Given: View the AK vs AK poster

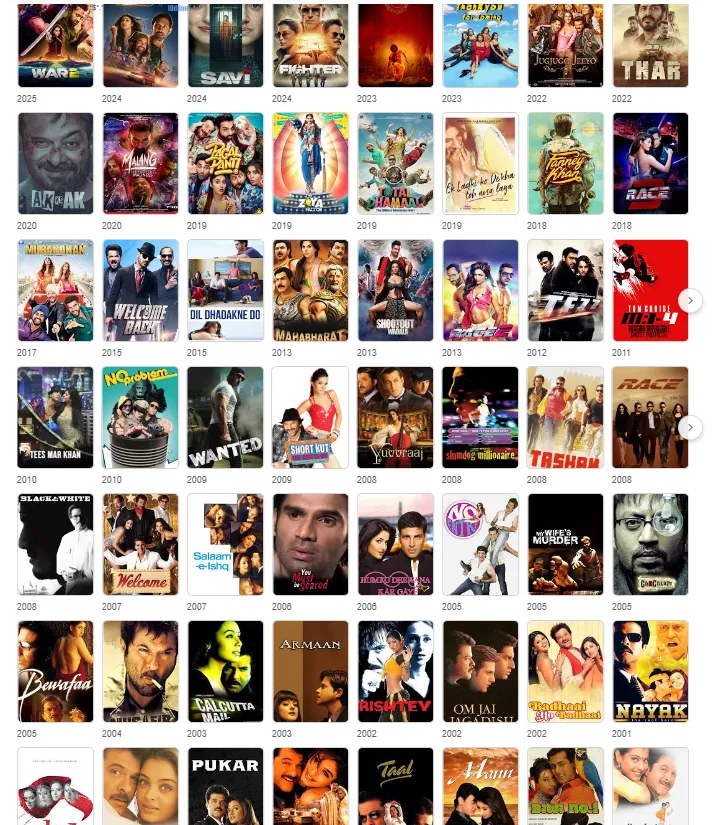Looking at the screenshot, I should [x=55, y=163].
